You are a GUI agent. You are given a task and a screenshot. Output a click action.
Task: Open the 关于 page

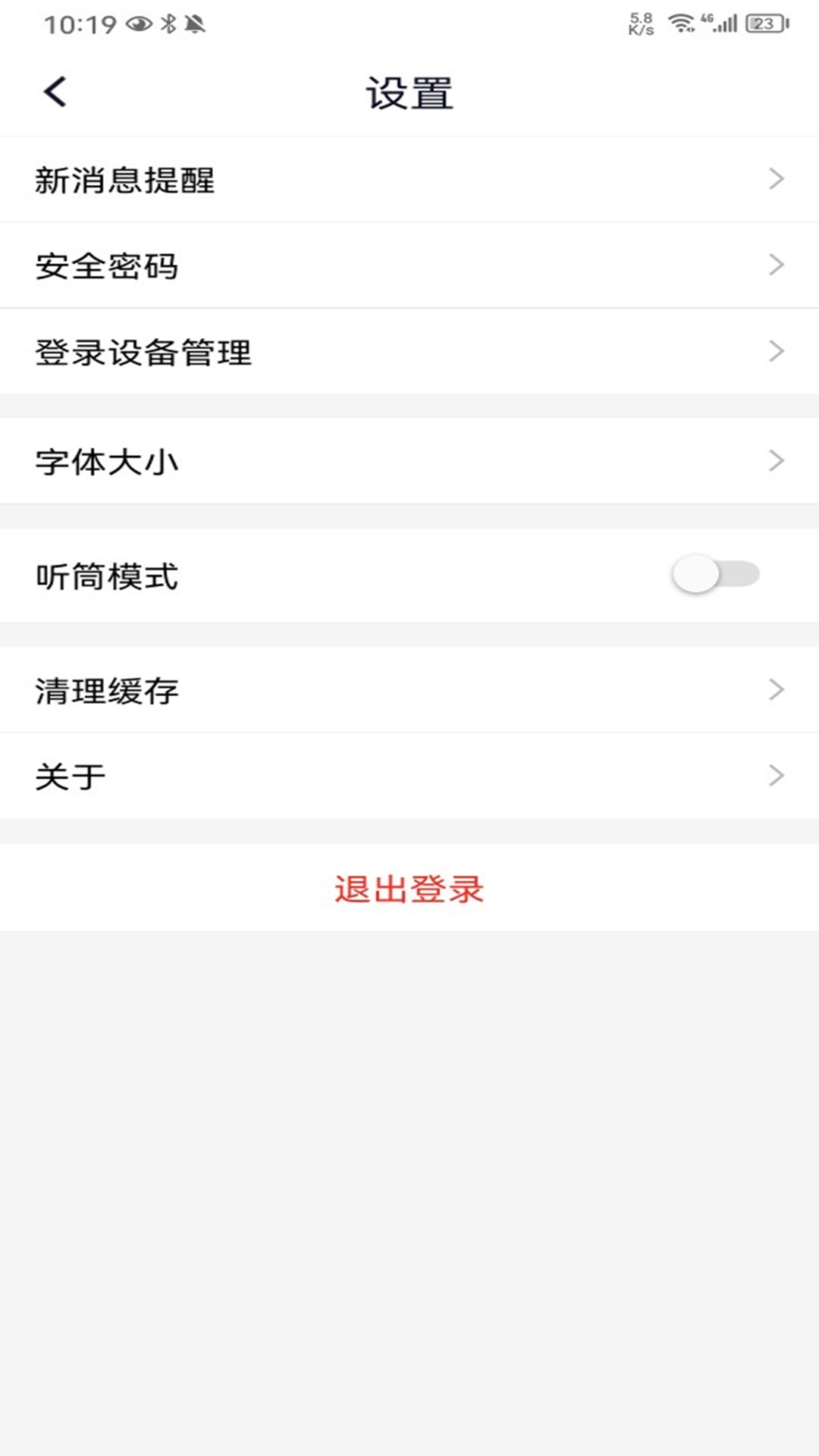coord(409,776)
